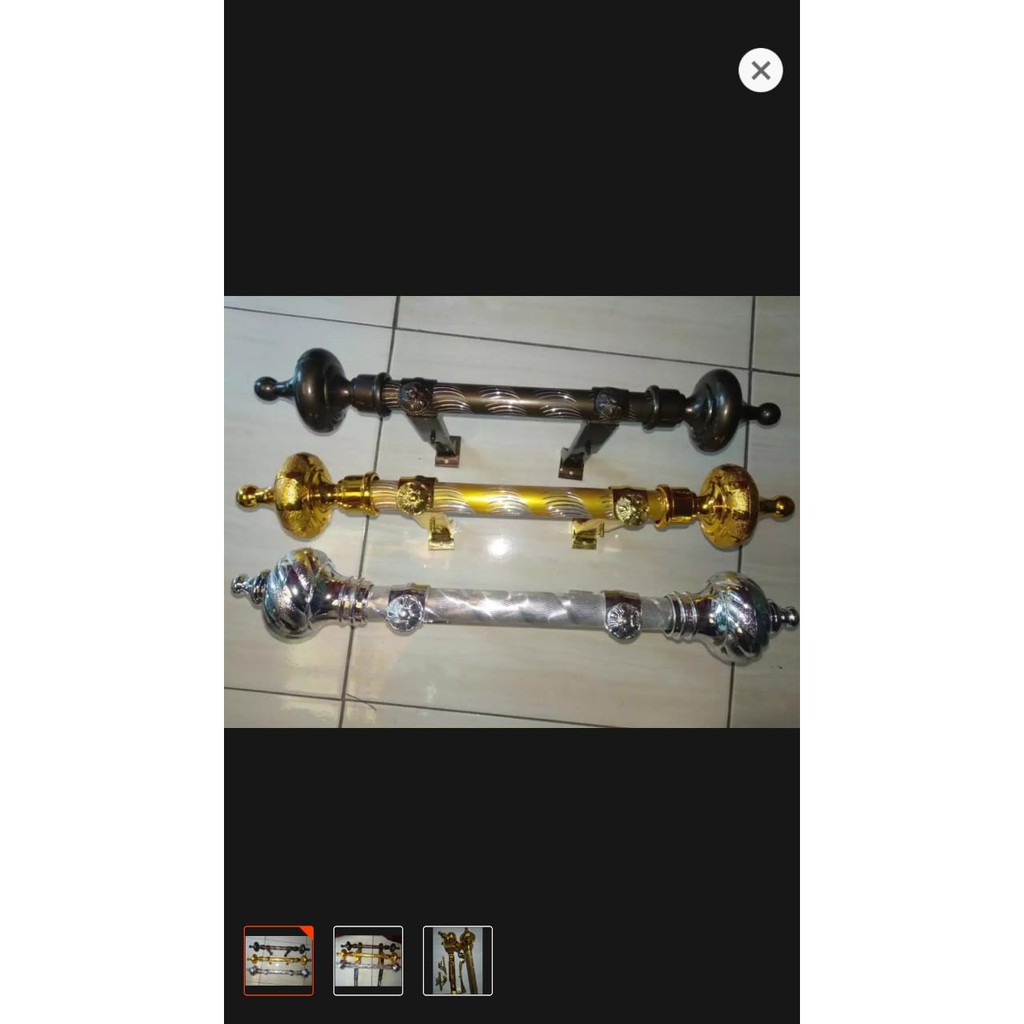Close the image viewer
The image size is (1024, 1024).
tap(760, 70)
